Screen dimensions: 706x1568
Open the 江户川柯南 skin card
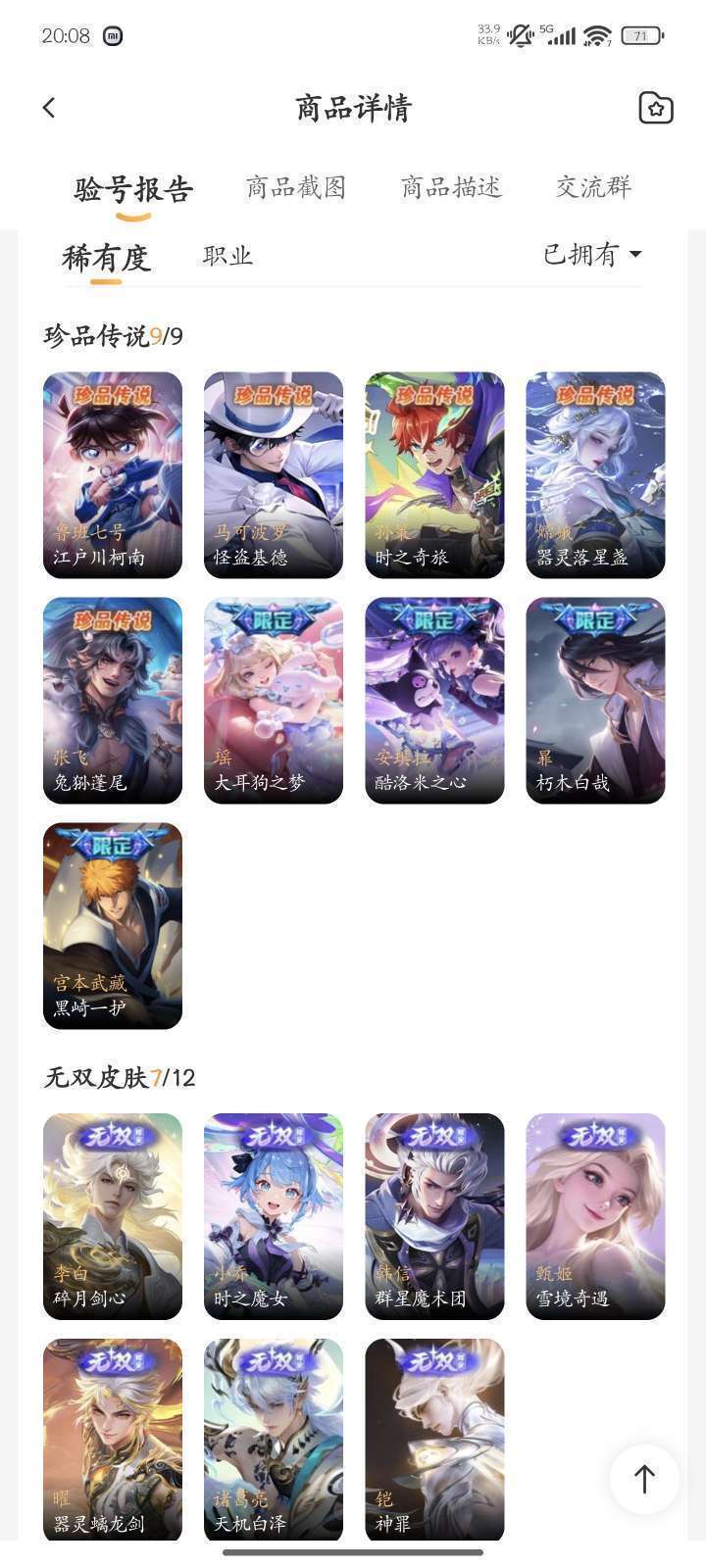pos(113,475)
